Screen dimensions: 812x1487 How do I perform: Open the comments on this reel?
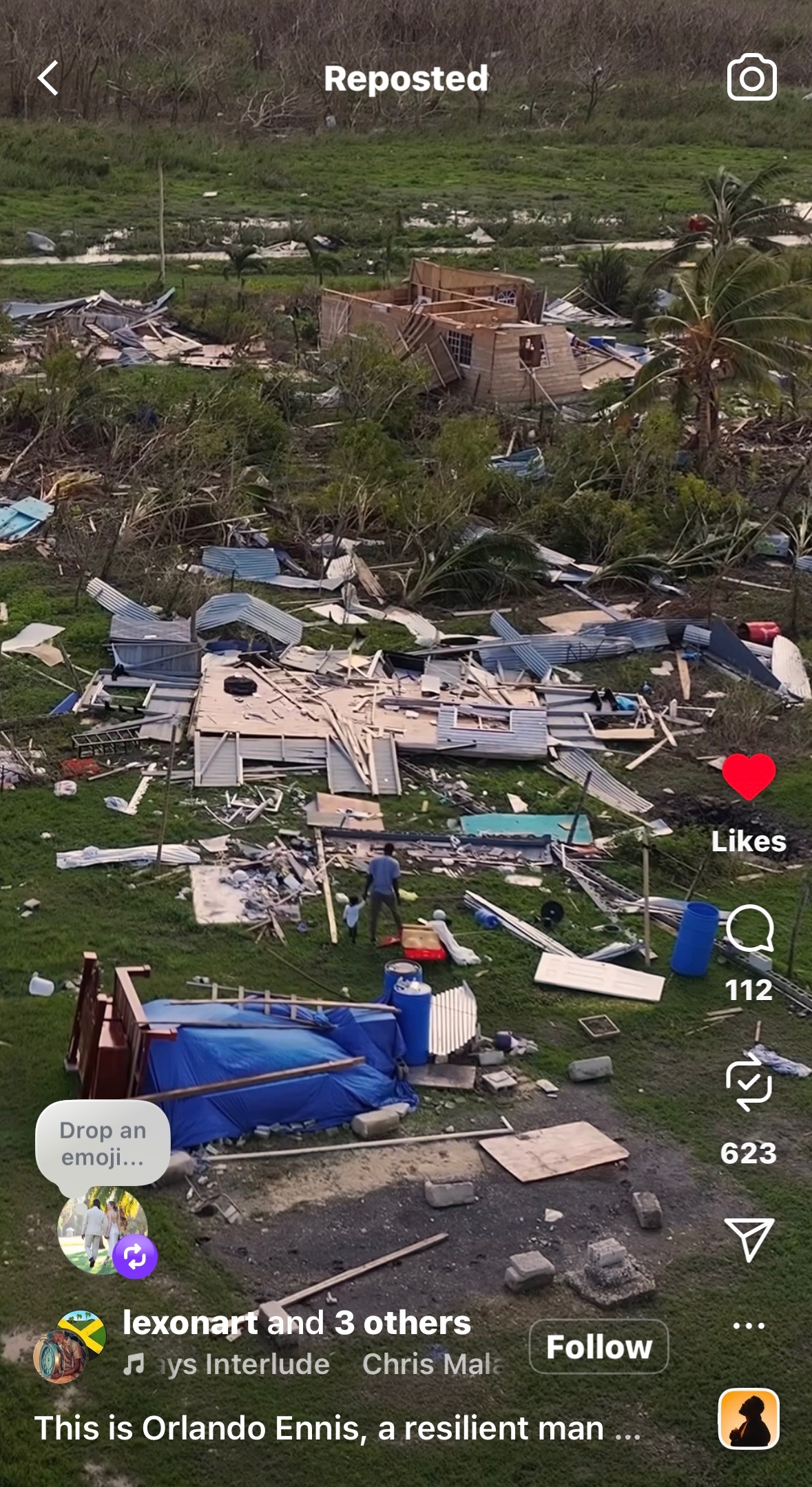click(x=749, y=929)
